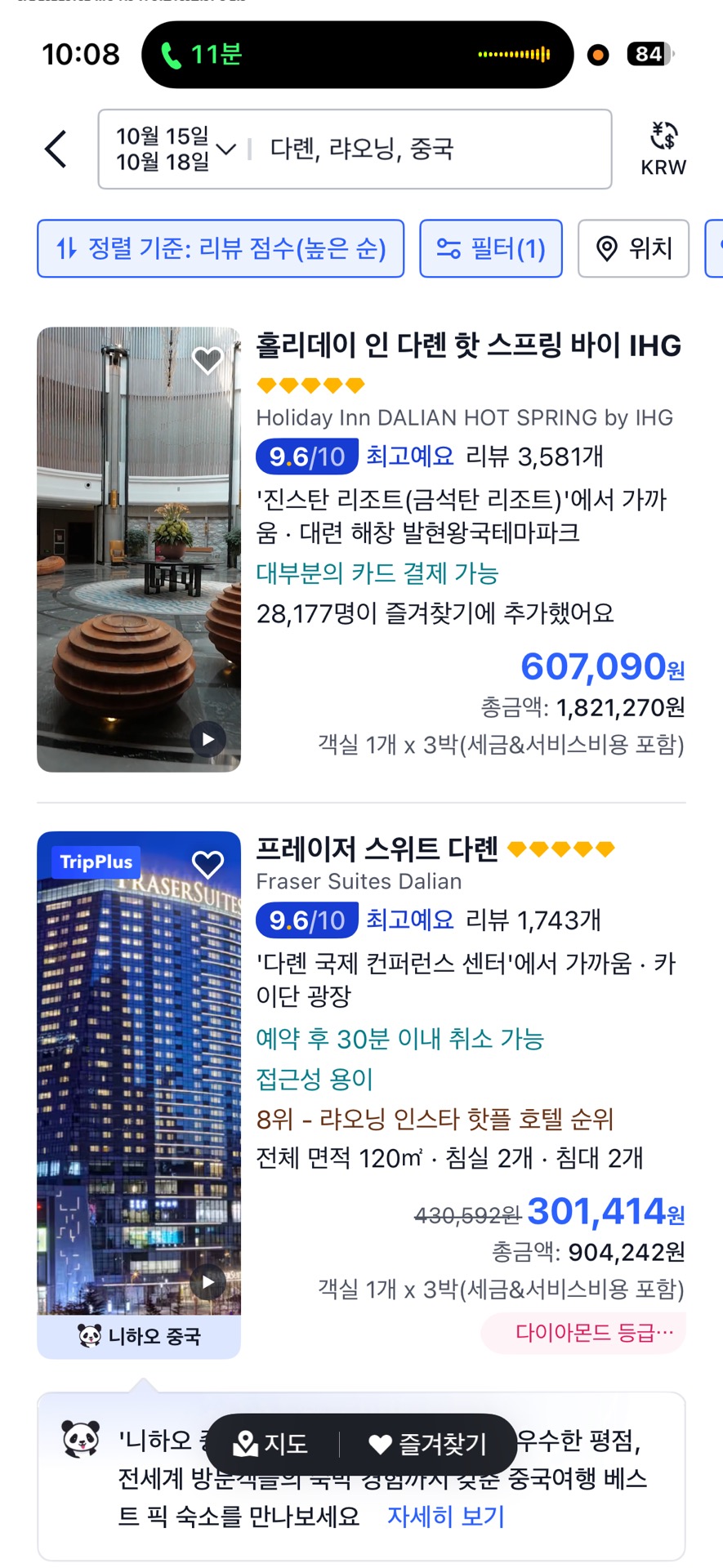Change the 10월 15일–18일 stay dates
Viewport: 723px width, 1568px height.
[x=174, y=149]
